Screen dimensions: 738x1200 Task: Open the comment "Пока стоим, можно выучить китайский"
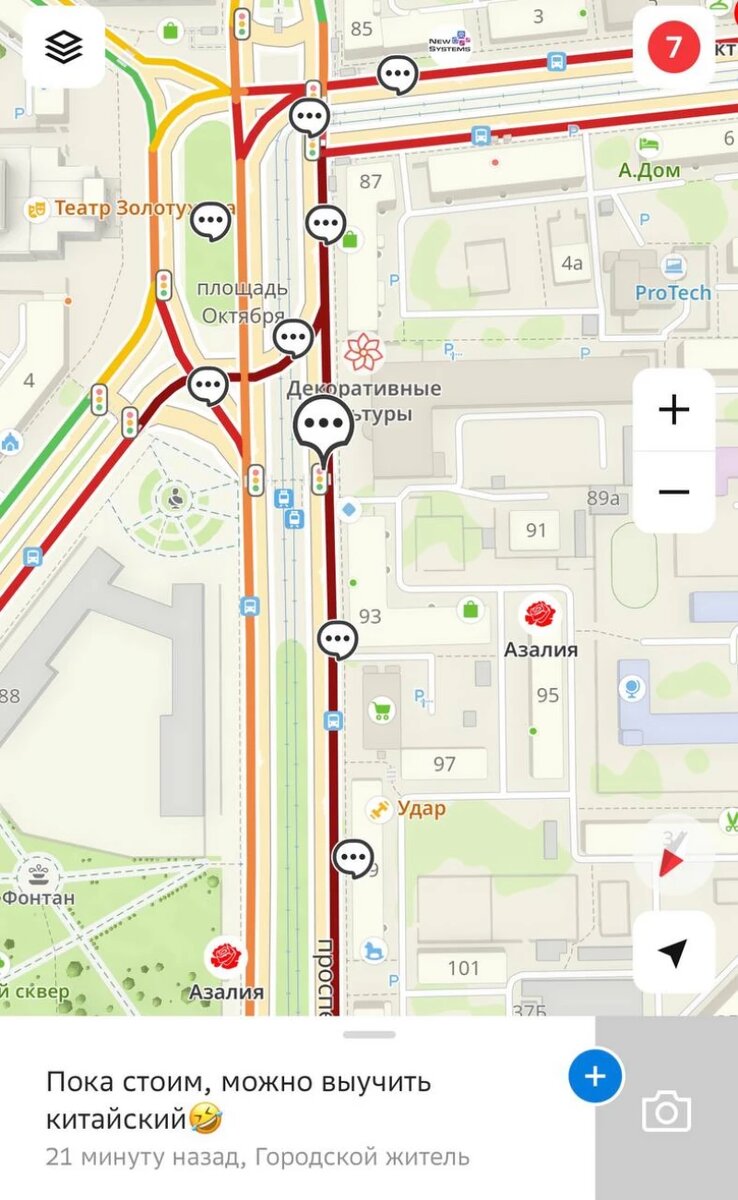tap(240, 1100)
